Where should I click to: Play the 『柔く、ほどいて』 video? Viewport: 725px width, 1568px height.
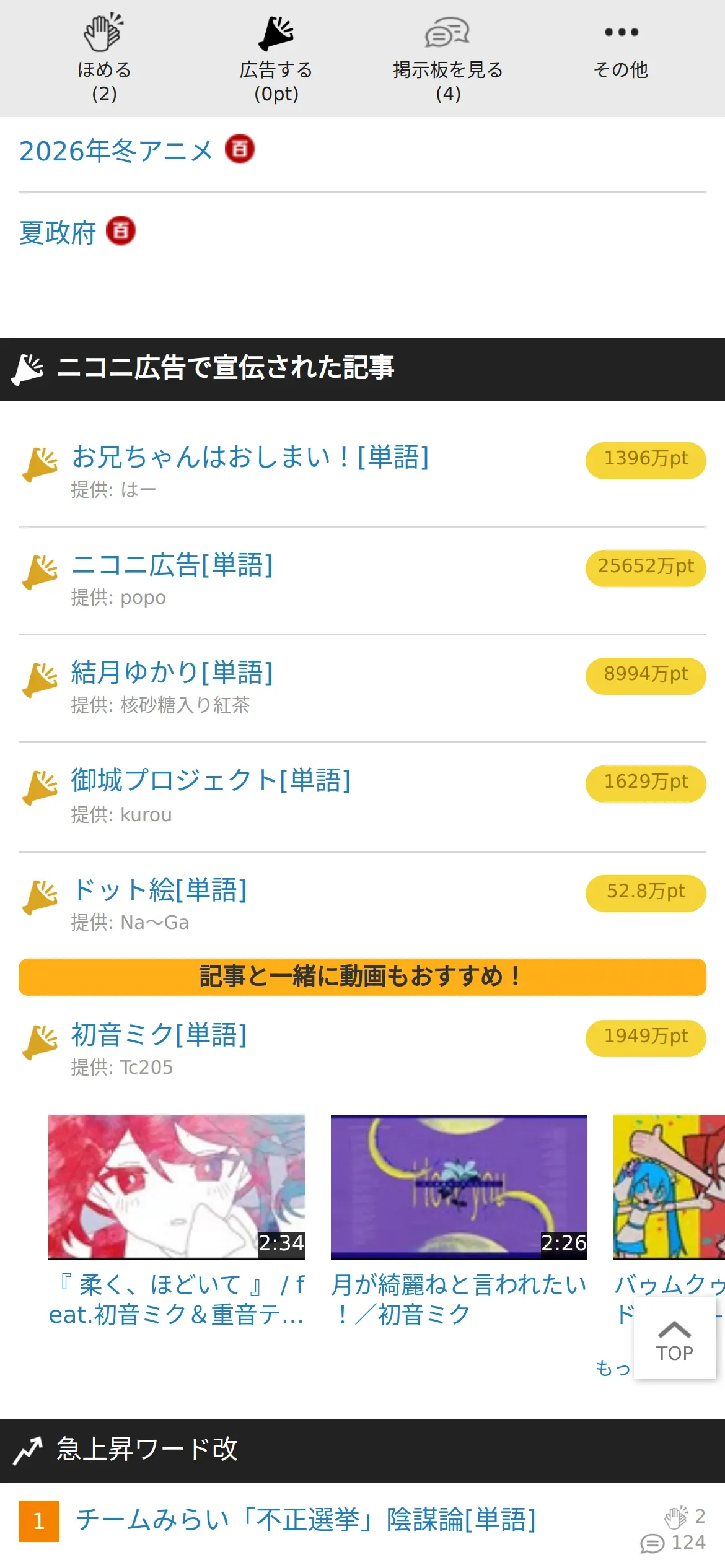click(177, 1187)
